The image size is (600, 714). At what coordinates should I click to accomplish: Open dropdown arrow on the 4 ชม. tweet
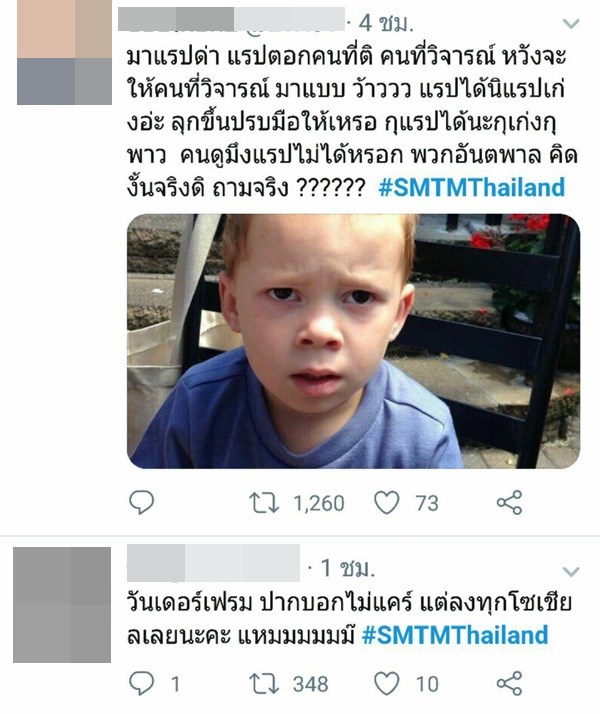tap(570, 21)
